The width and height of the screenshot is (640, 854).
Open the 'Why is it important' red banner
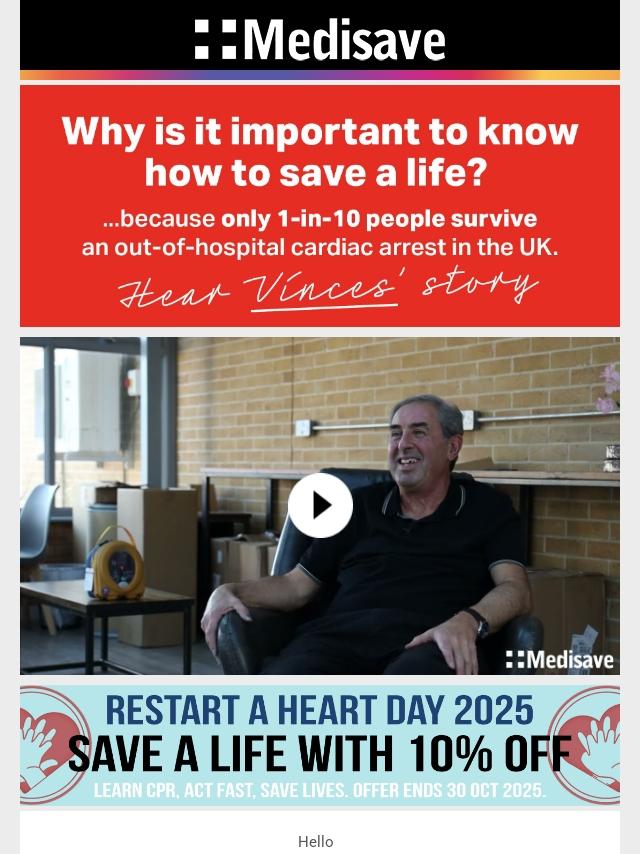320,205
